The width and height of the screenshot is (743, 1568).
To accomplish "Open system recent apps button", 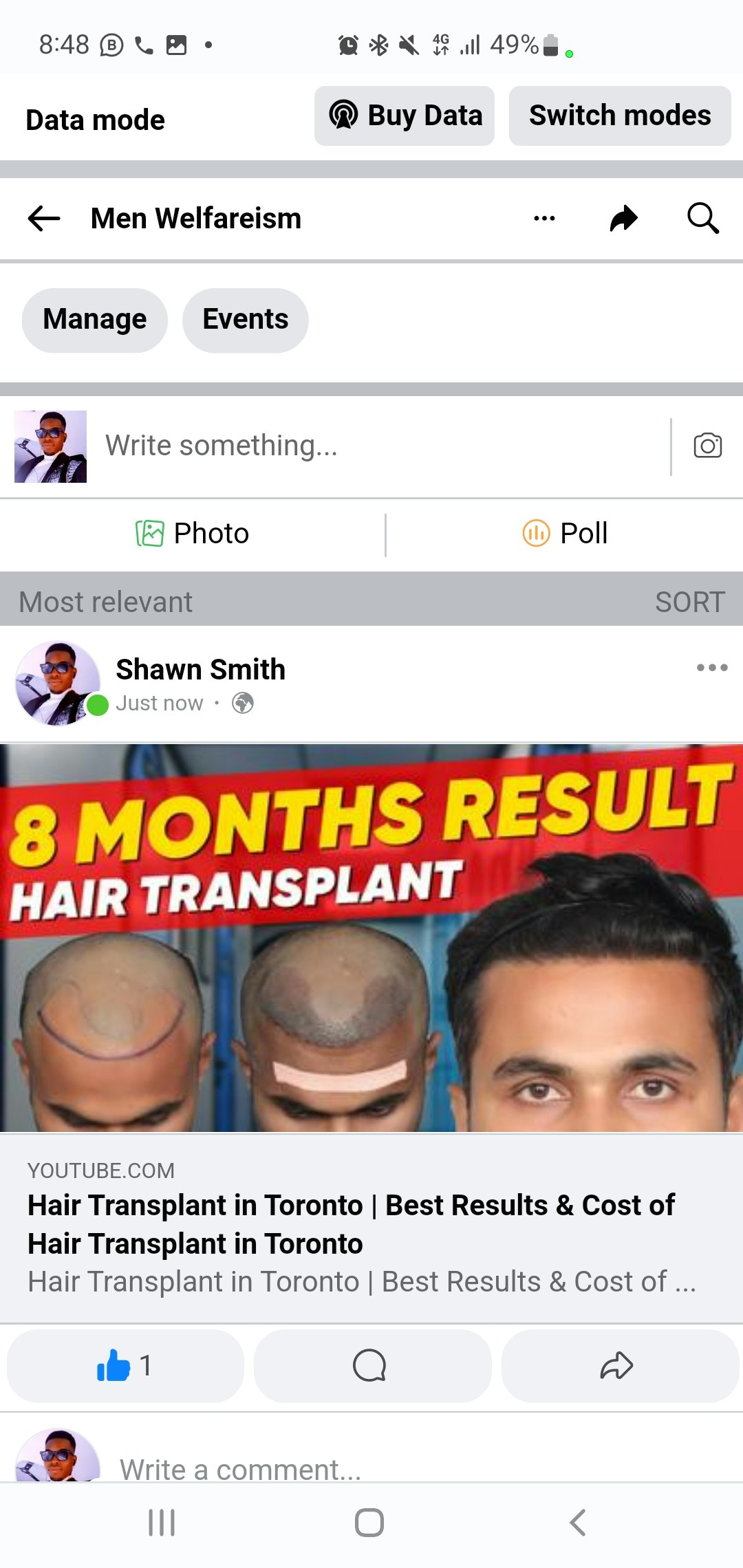I will (x=162, y=1523).
